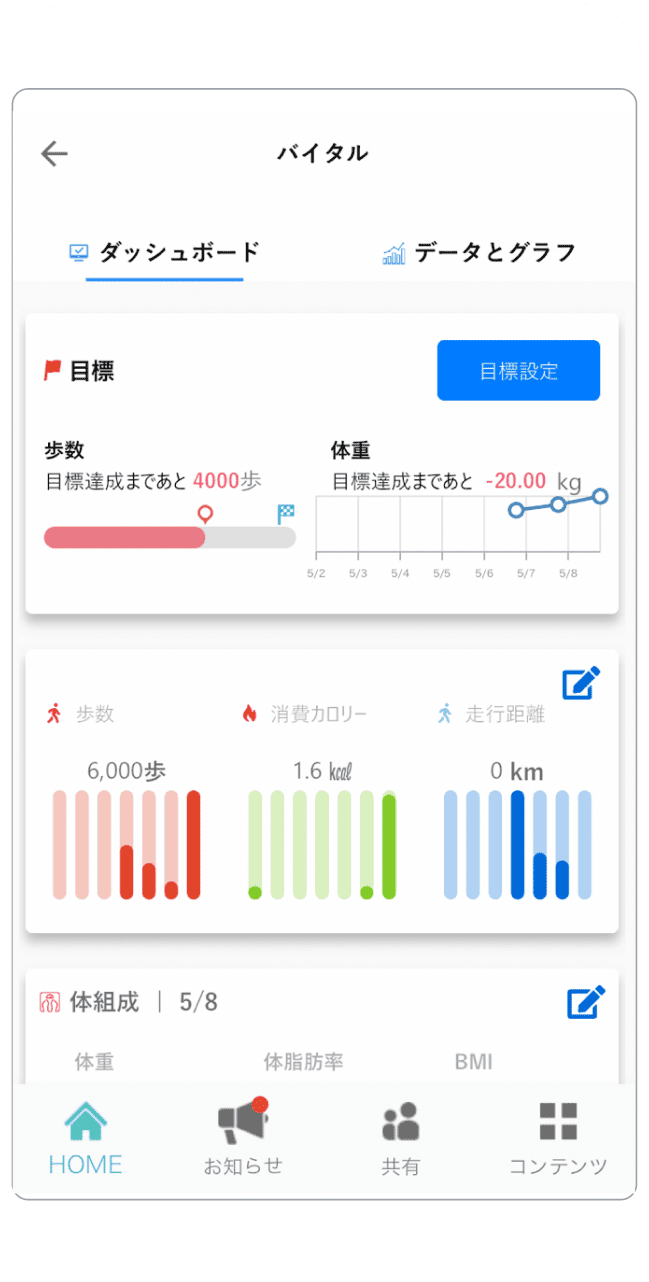Tap the 目標設定 button
This screenshot has width=649, height=1282.
(x=518, y=371)
